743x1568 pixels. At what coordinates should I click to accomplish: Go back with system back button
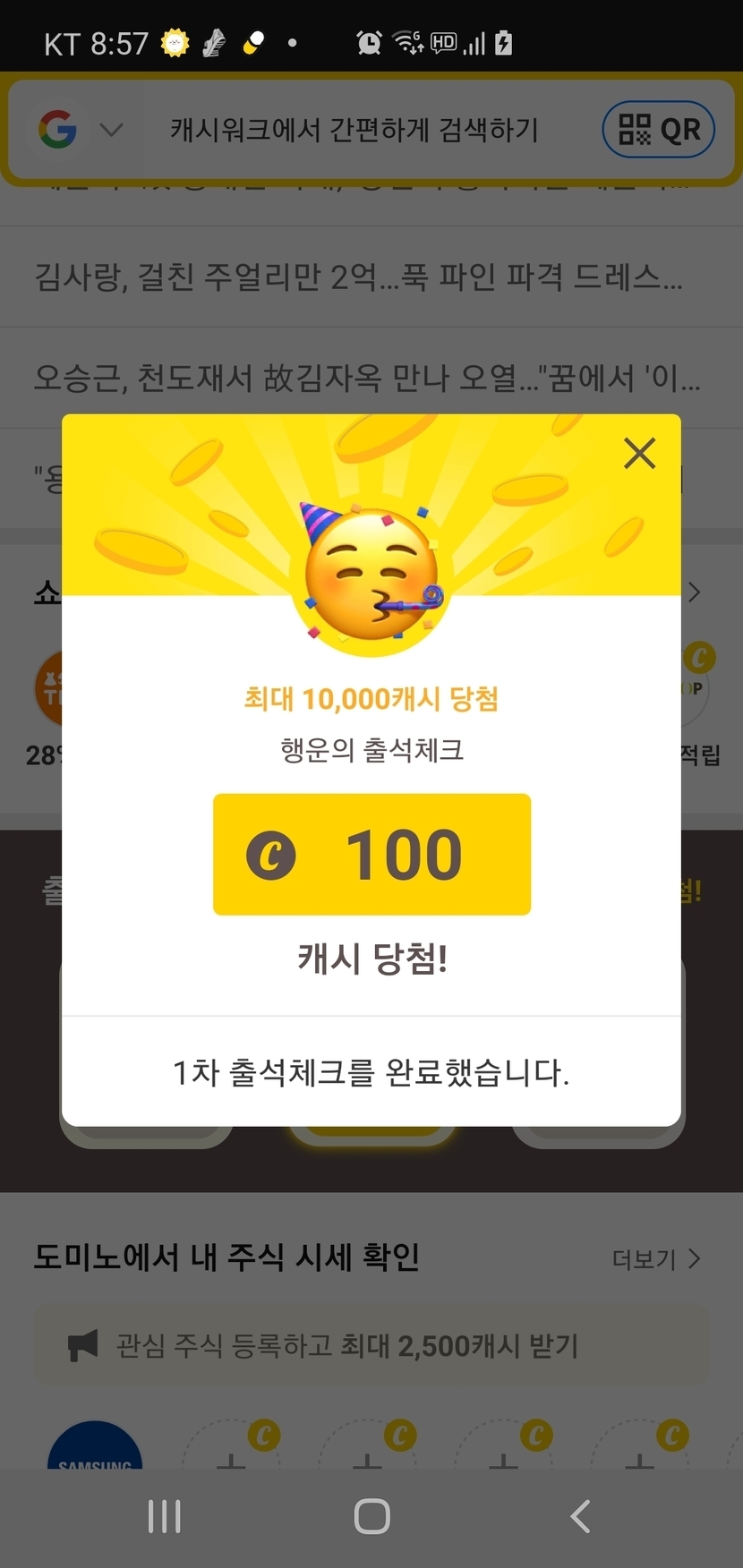pyautogui.click(x=580, y=1516)
